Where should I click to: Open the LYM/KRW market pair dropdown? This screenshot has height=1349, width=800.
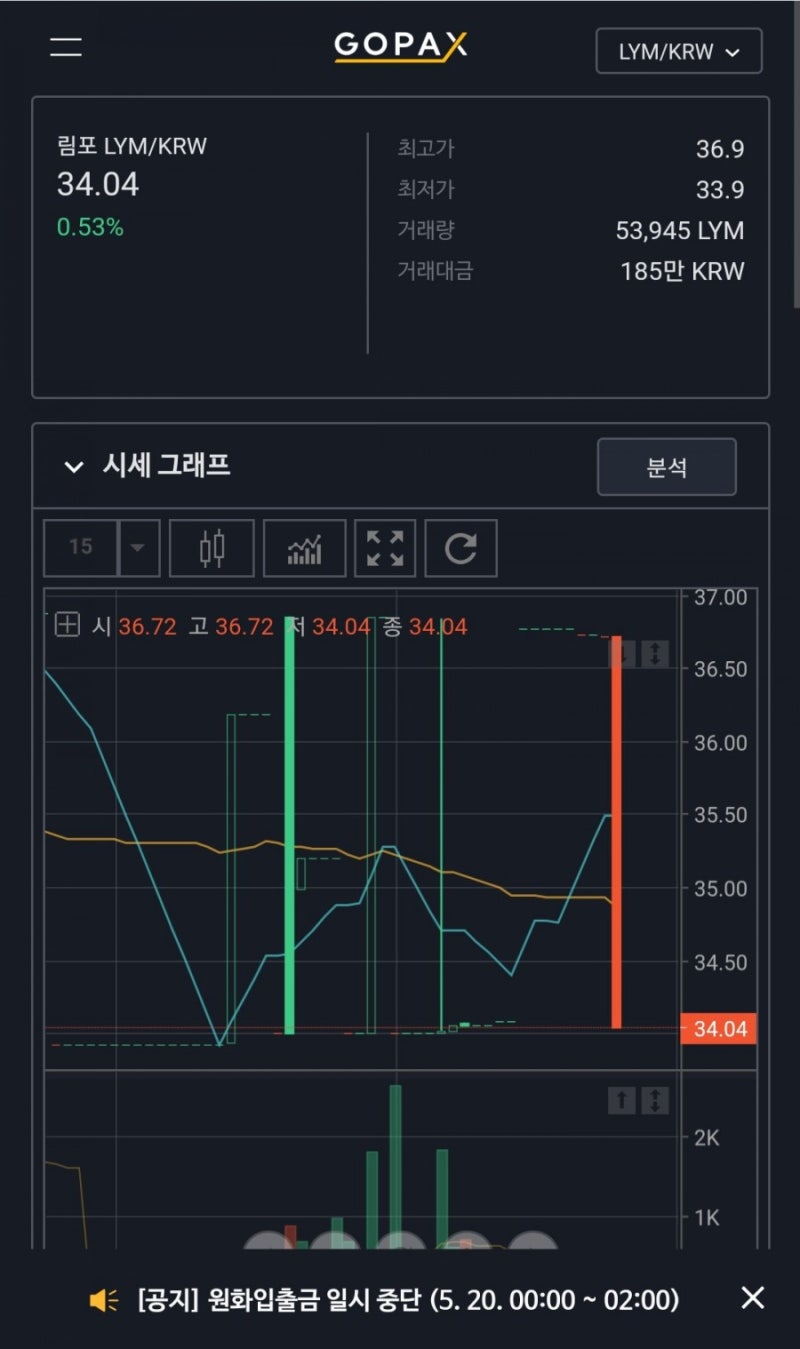click(678, 51)
